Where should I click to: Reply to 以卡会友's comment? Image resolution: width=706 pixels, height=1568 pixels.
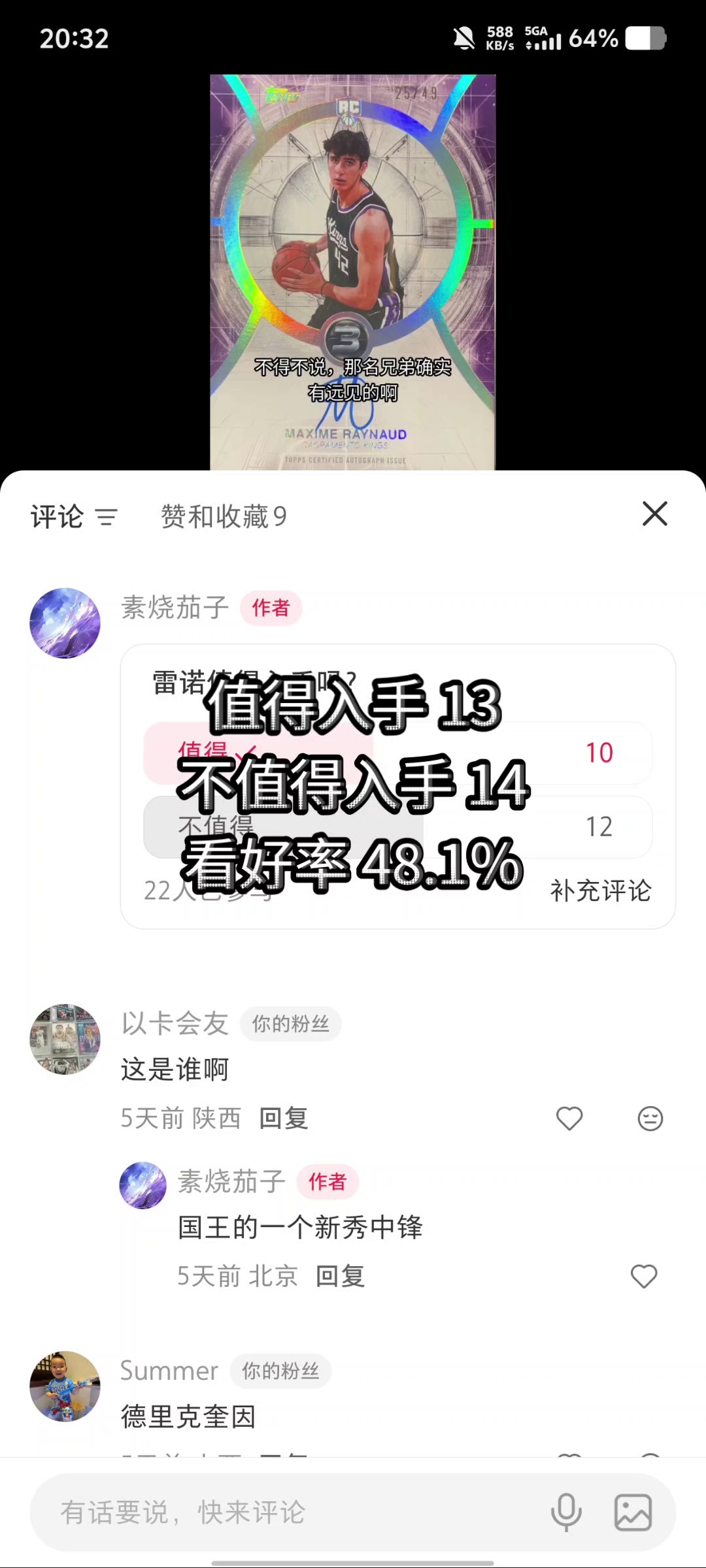pyautogui.click(x=283, y=1119)
